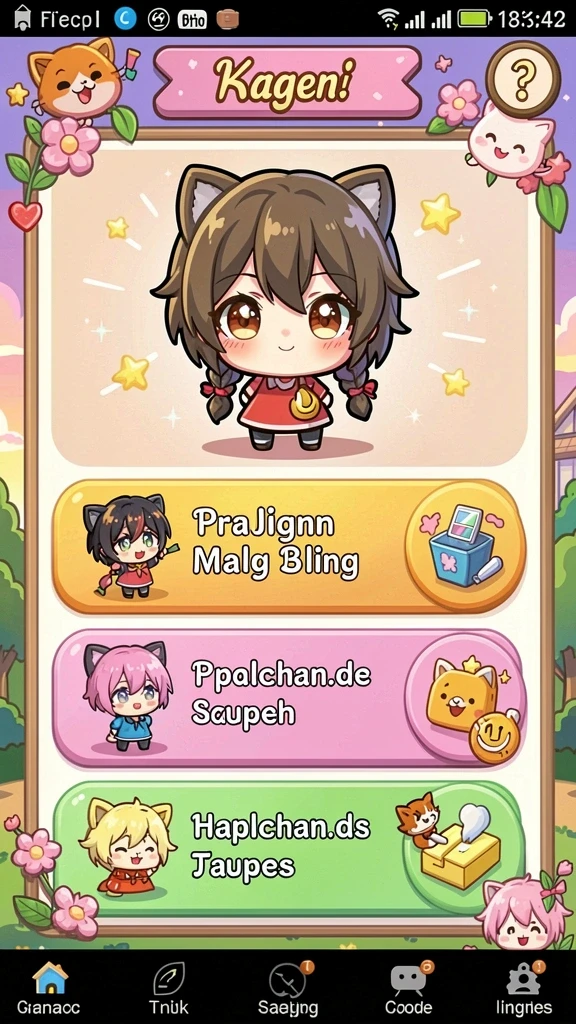
Task: Go to the Tniik leaf tab
Action: point(169,988)
